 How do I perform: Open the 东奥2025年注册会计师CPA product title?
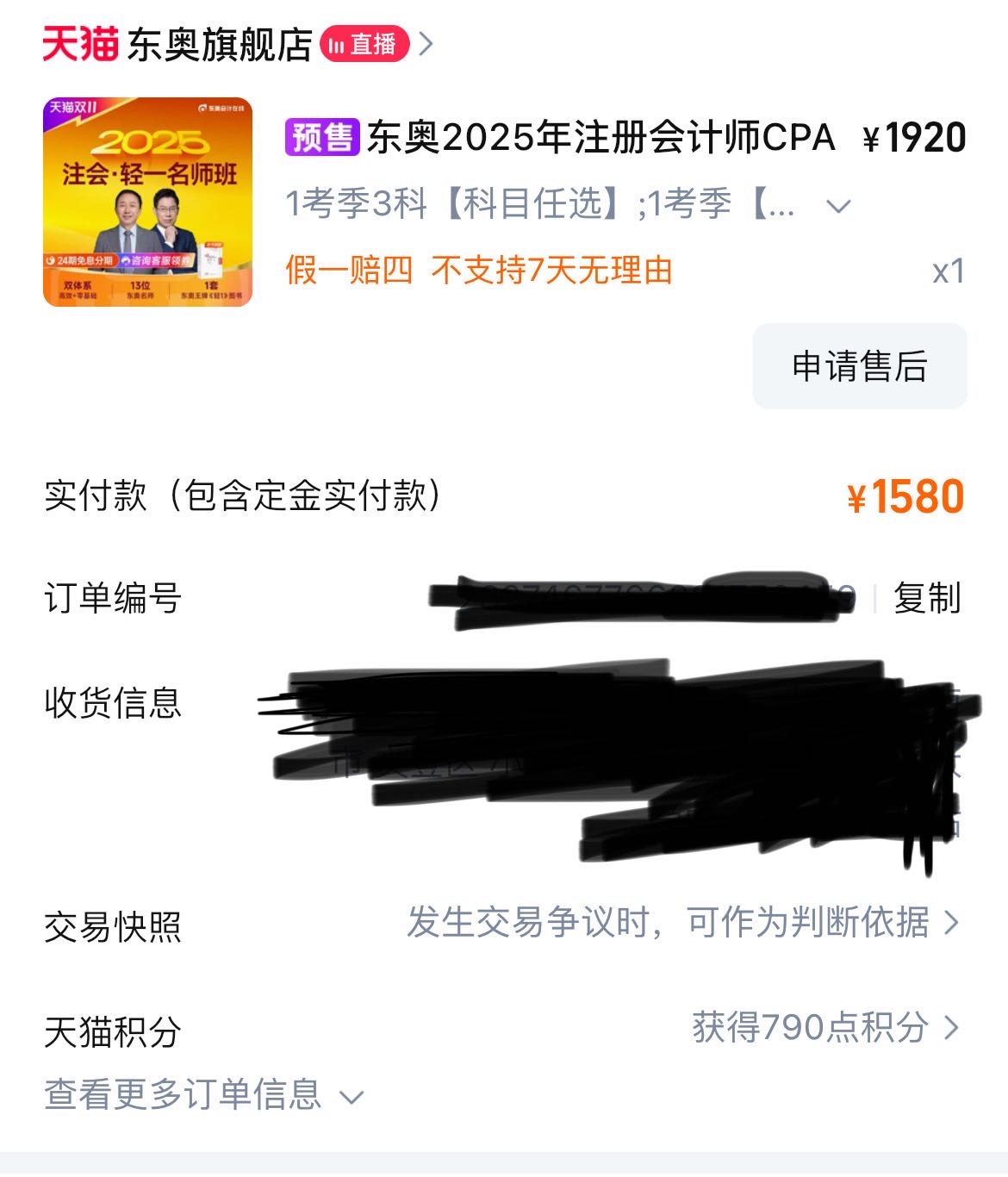601,138
